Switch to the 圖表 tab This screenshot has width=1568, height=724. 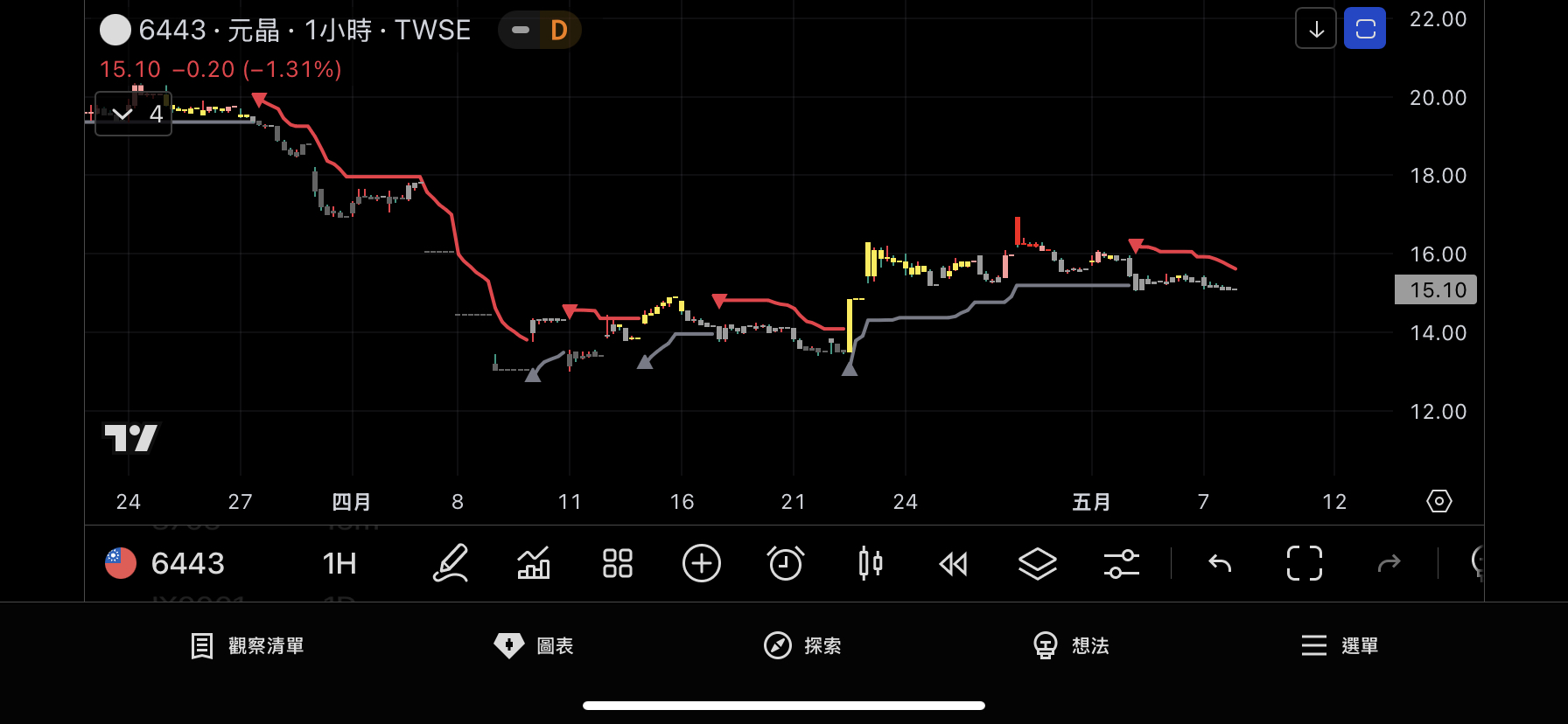click(x=534, y=646)
